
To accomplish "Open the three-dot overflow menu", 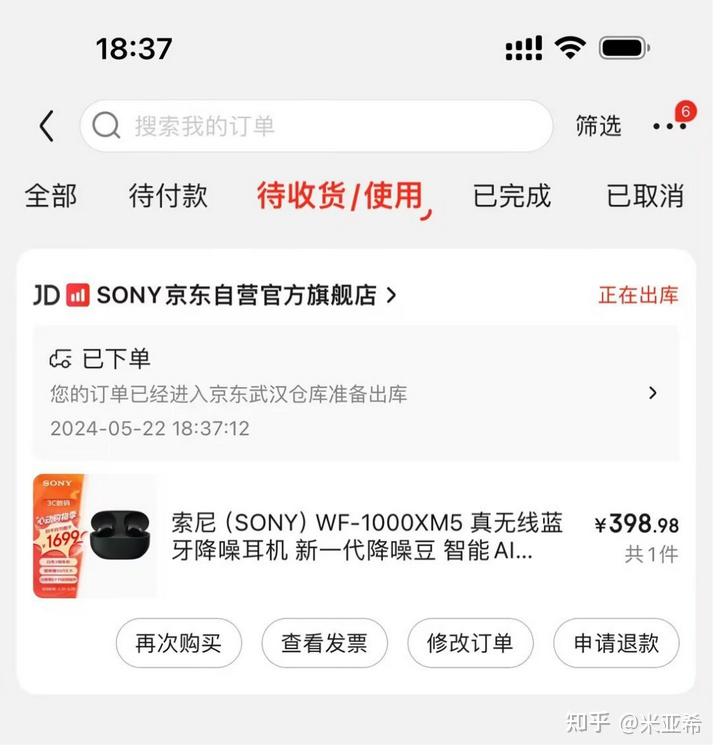I will coord(669,126).
